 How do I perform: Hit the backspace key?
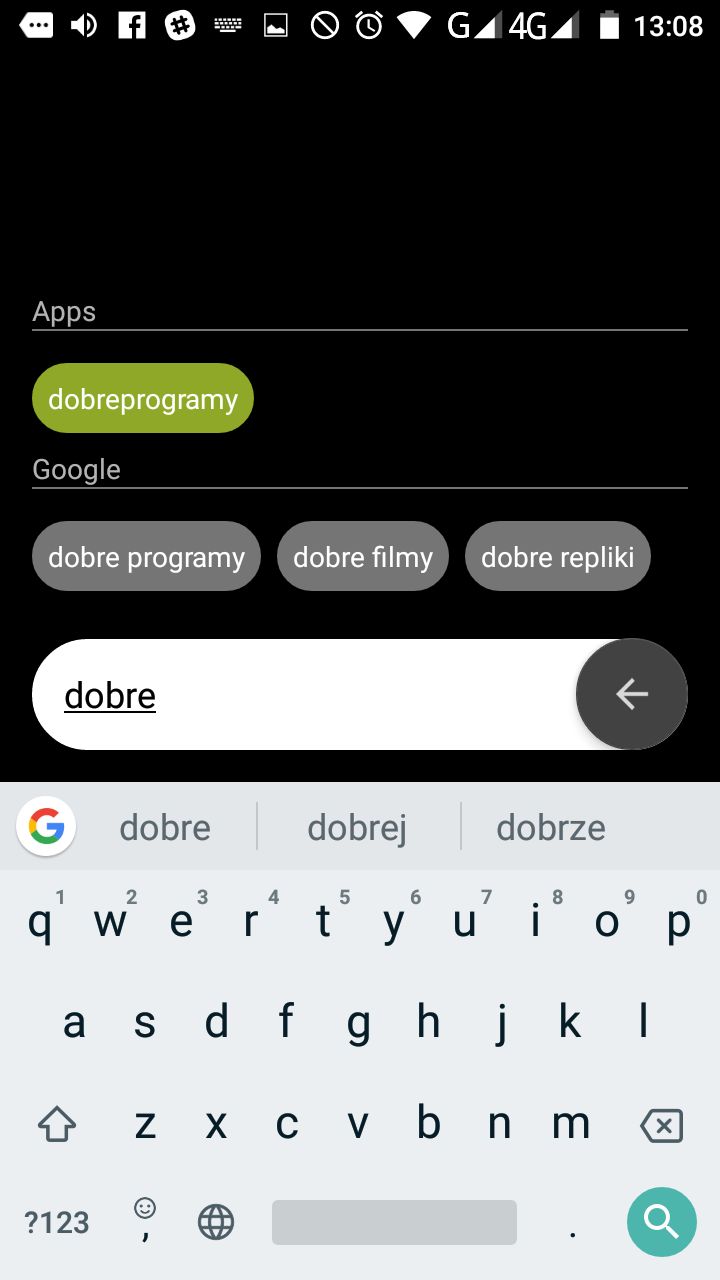click(661, 1126)
